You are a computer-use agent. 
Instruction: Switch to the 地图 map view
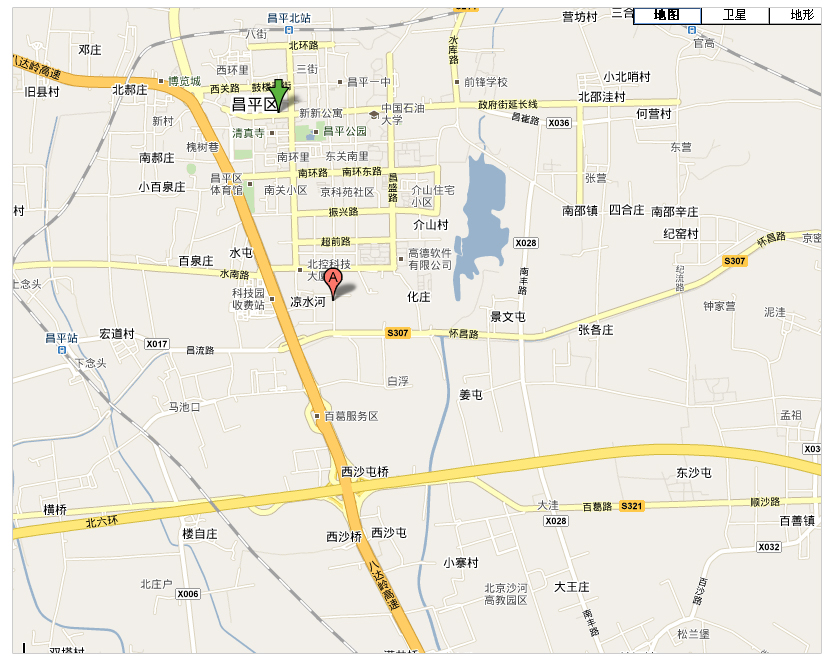pos(667,15)
